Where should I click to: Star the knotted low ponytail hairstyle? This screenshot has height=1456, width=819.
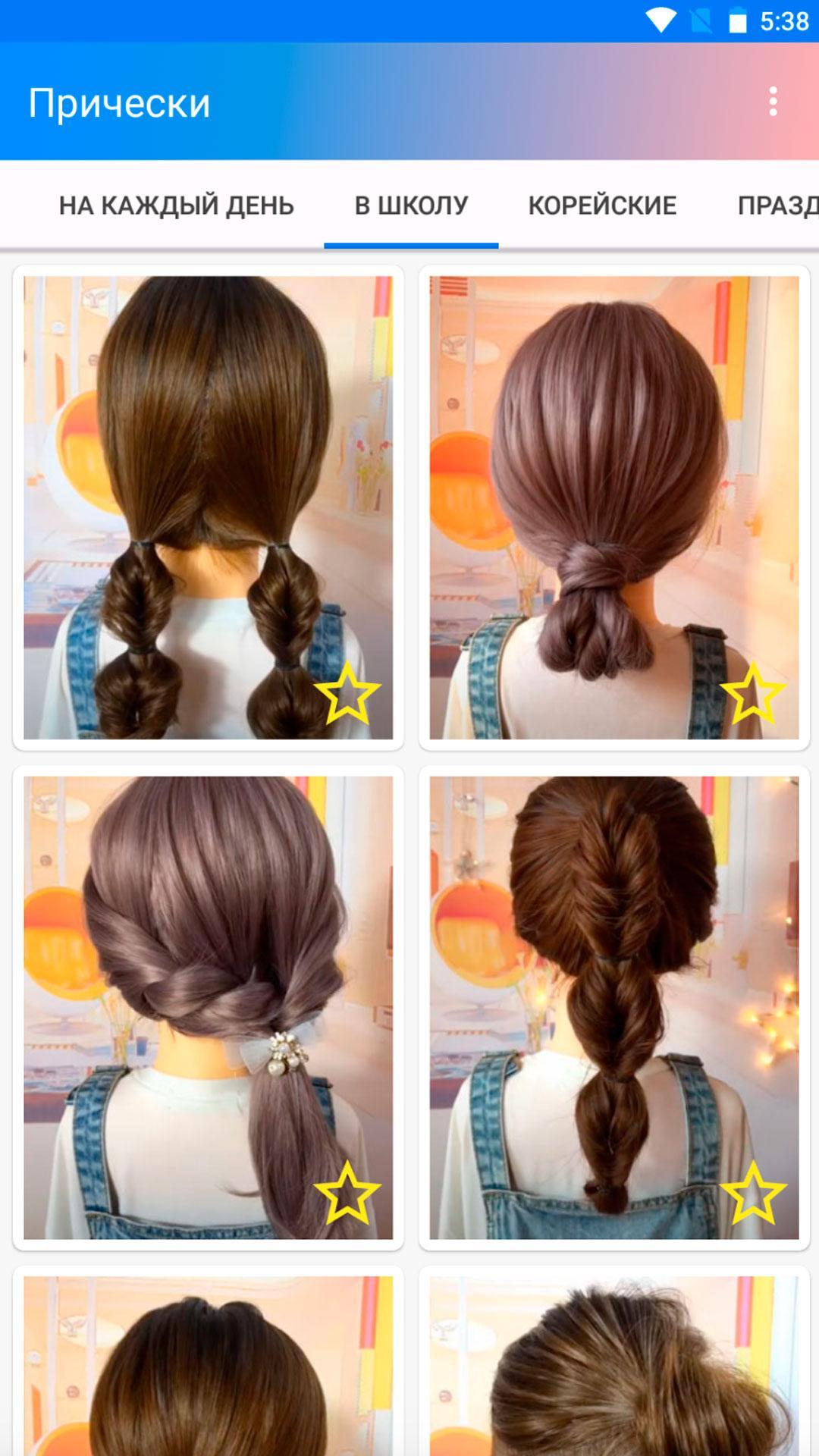752,693
